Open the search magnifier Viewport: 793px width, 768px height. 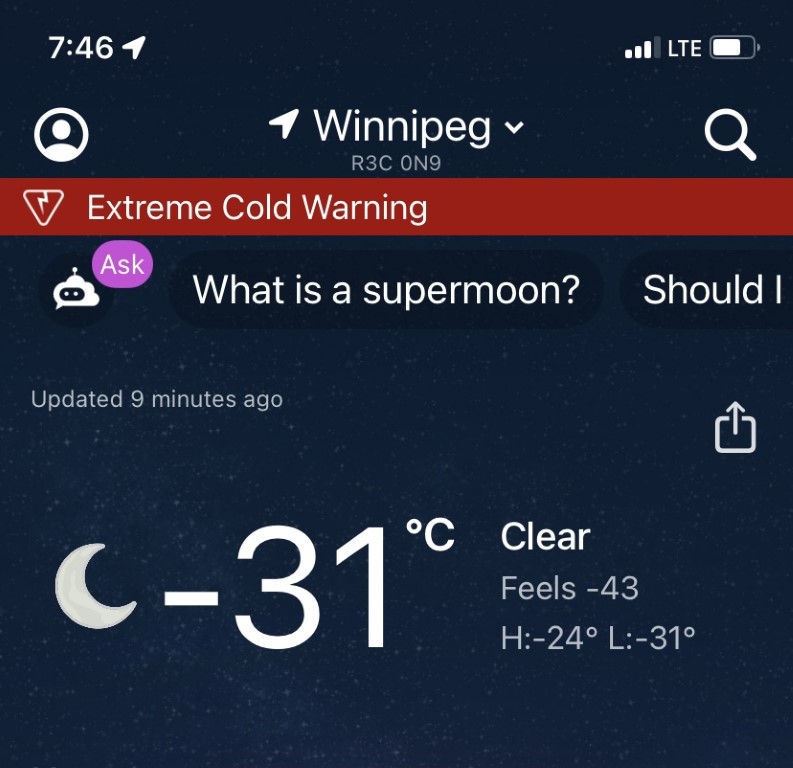pos(729,134)
